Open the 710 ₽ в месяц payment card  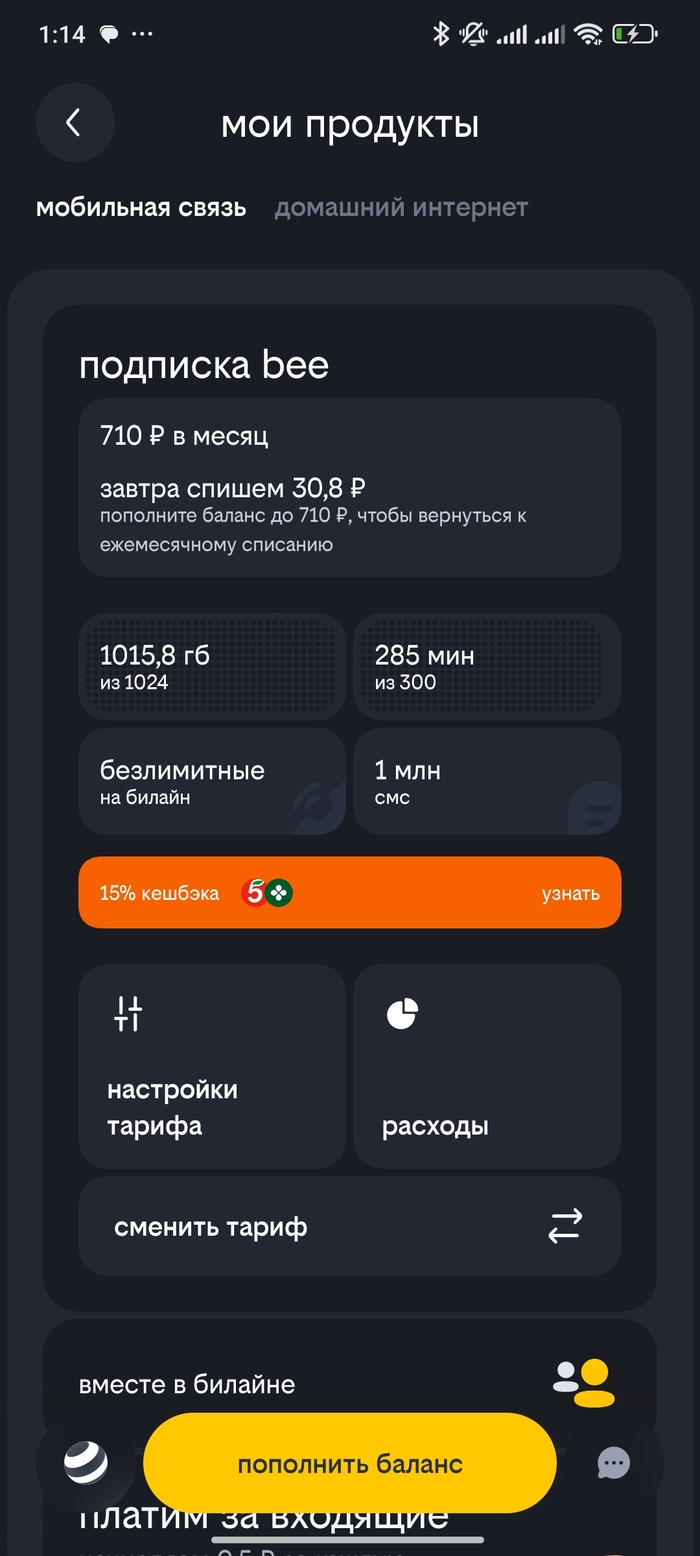click(x=349, y=487)
